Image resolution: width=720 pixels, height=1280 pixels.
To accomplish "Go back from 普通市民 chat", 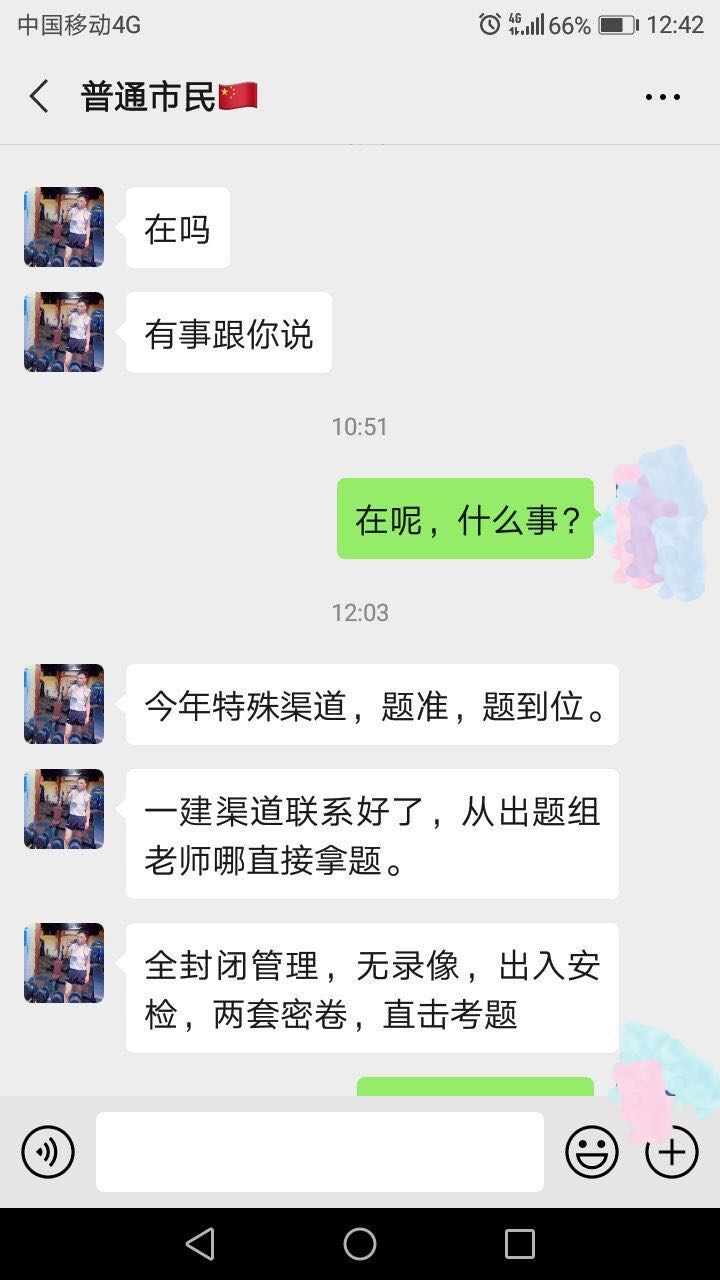I will 39,97.
